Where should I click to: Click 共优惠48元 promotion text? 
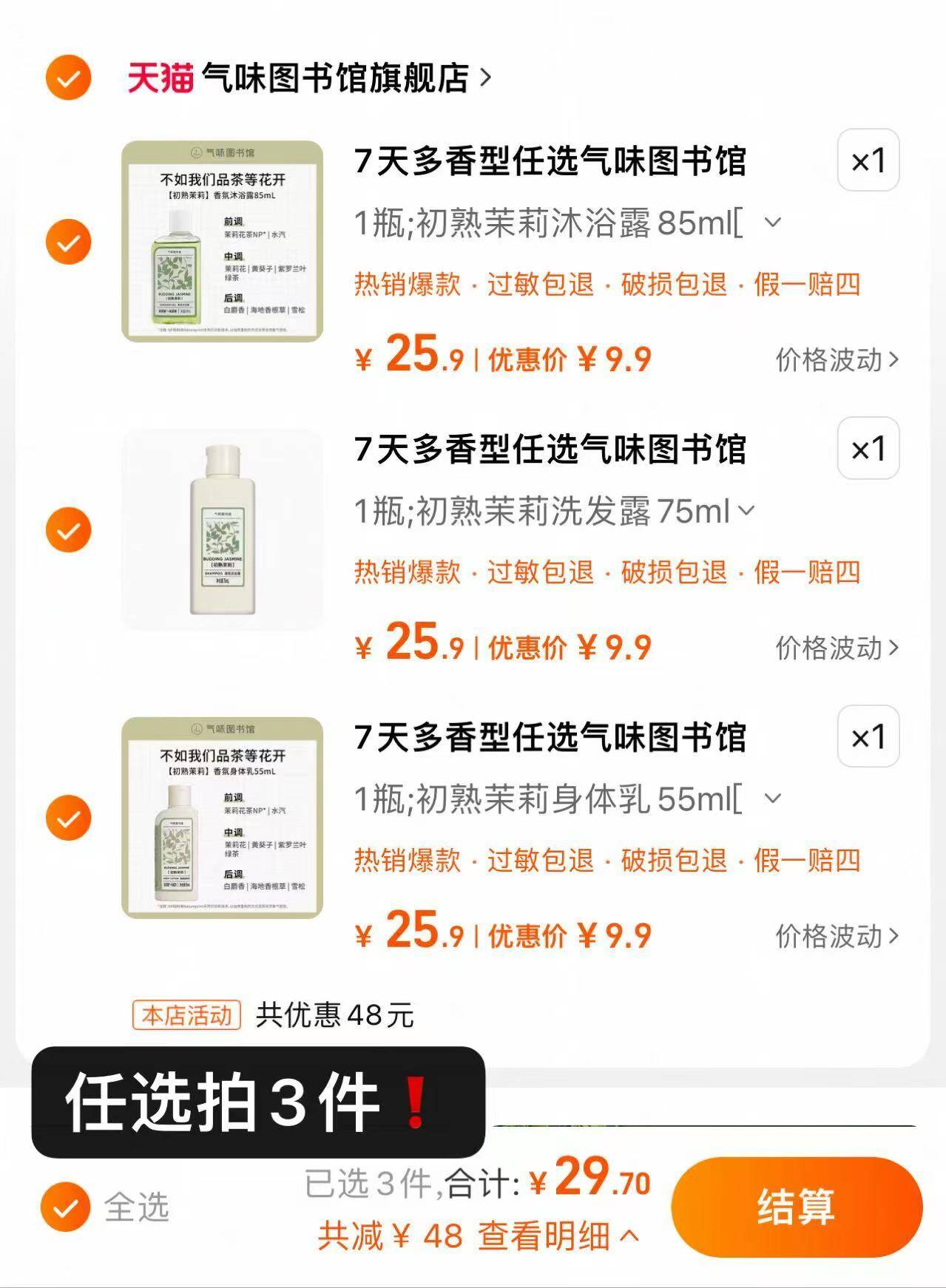334,1016
